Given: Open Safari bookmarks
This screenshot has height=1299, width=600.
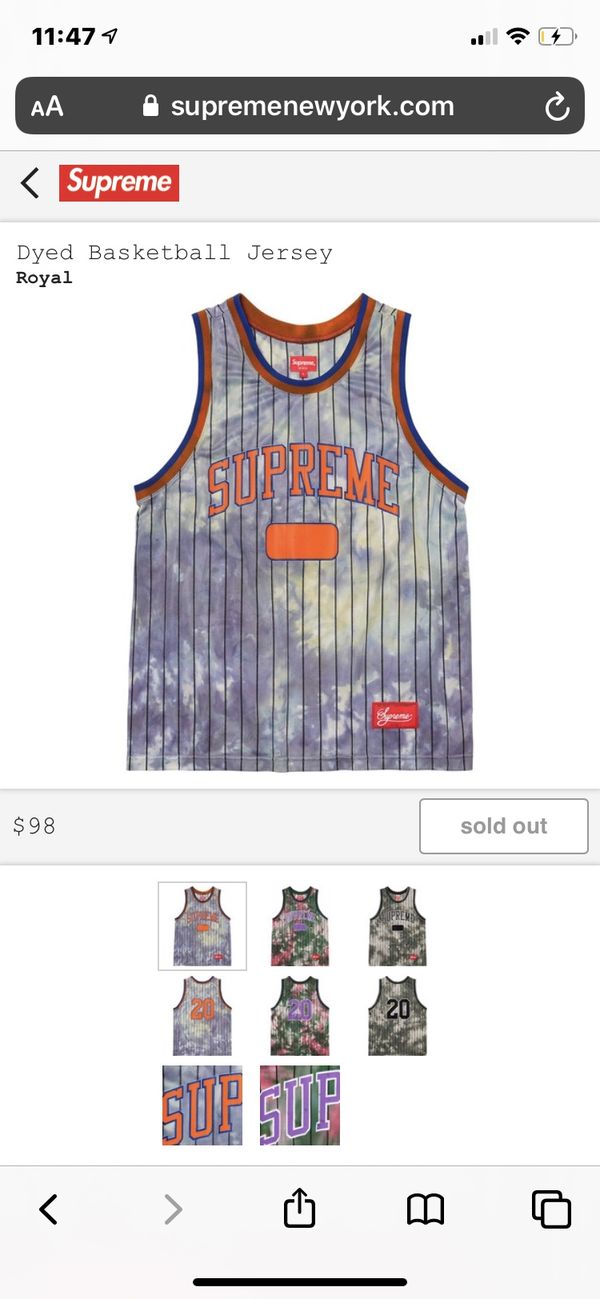Looking at the screenshot, I should point(425,1210).
